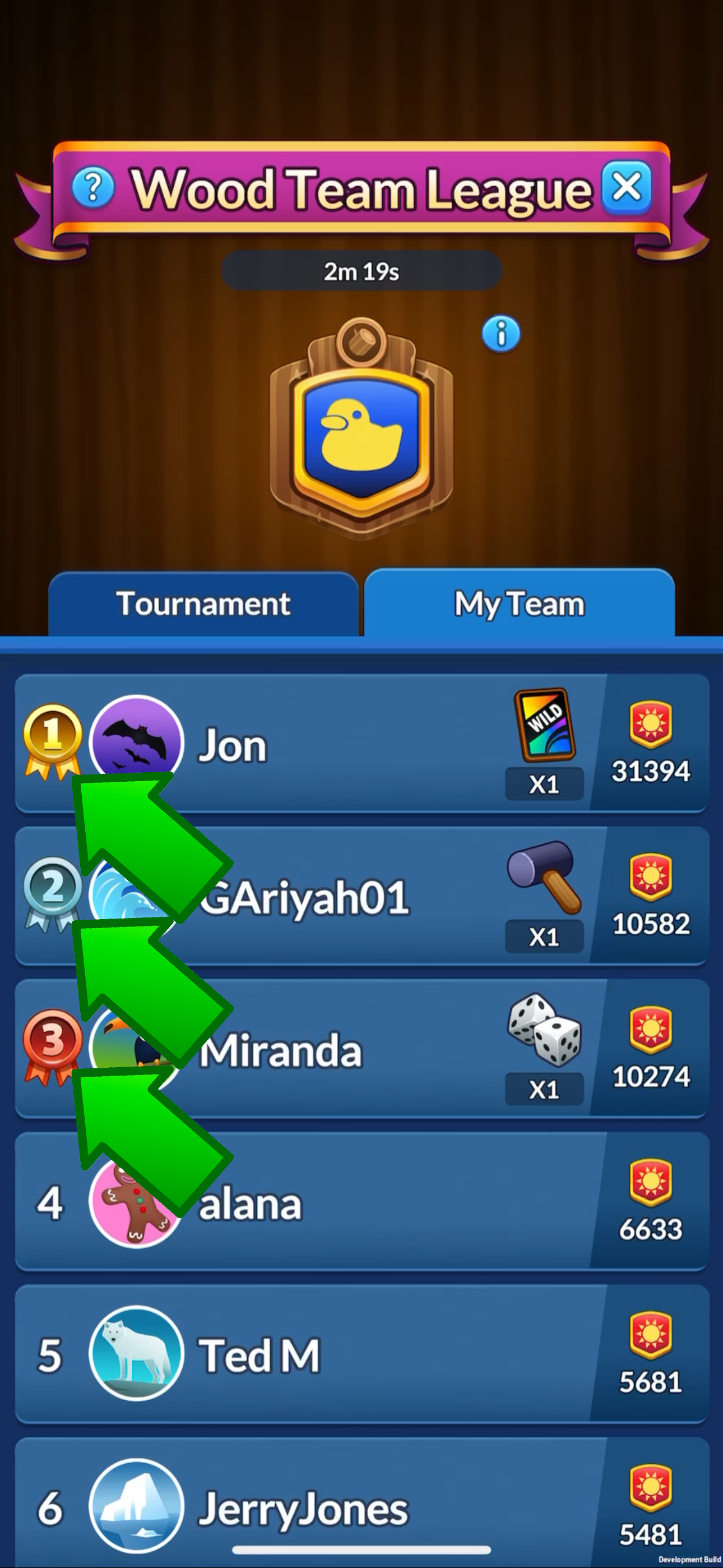This screenshot has height=1568, width=723.
Task: Select the My Team tab
Action: 519,604
